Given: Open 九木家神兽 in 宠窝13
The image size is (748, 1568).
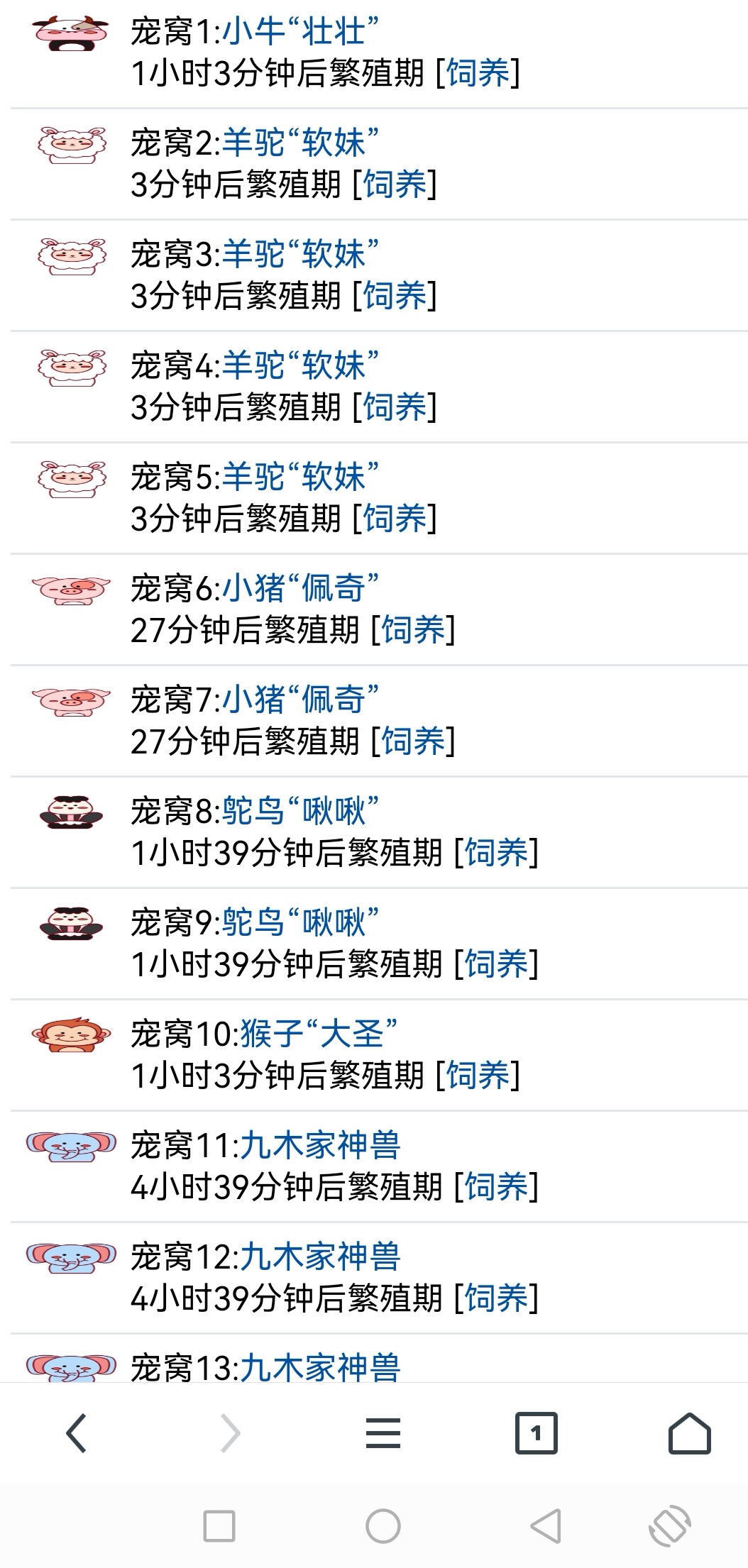Looking at the screenshot, I should pos(320,1368).
